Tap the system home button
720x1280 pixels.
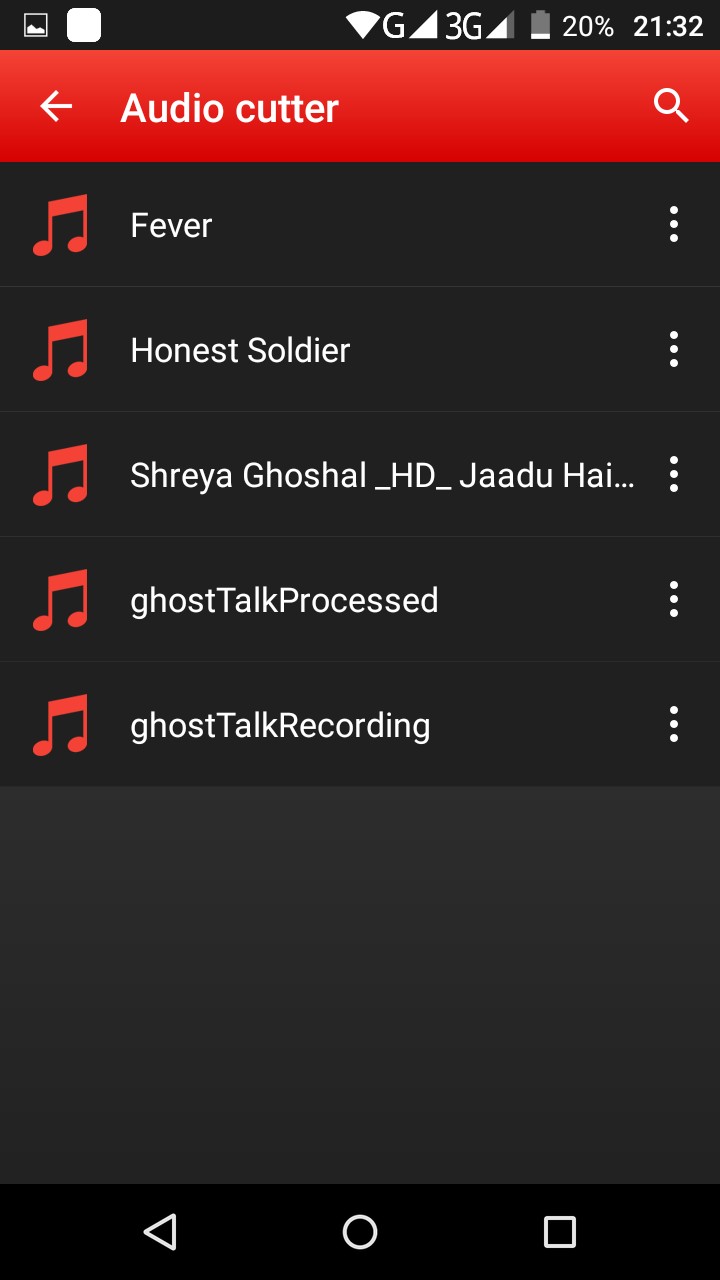[x=360, y=1232]
